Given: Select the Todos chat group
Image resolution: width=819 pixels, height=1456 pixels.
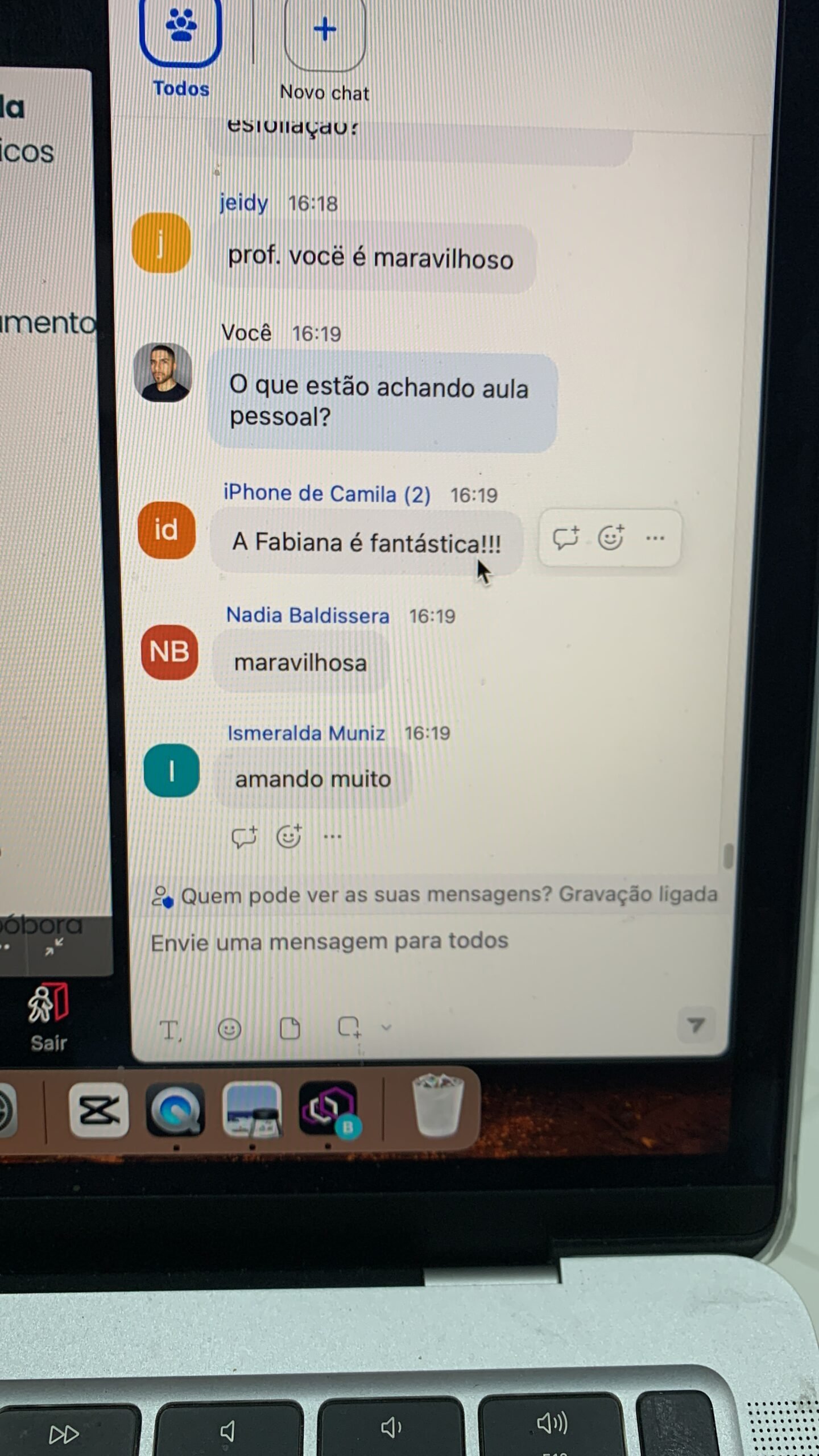Looking at the screenshot, I should tap(180, 34).
